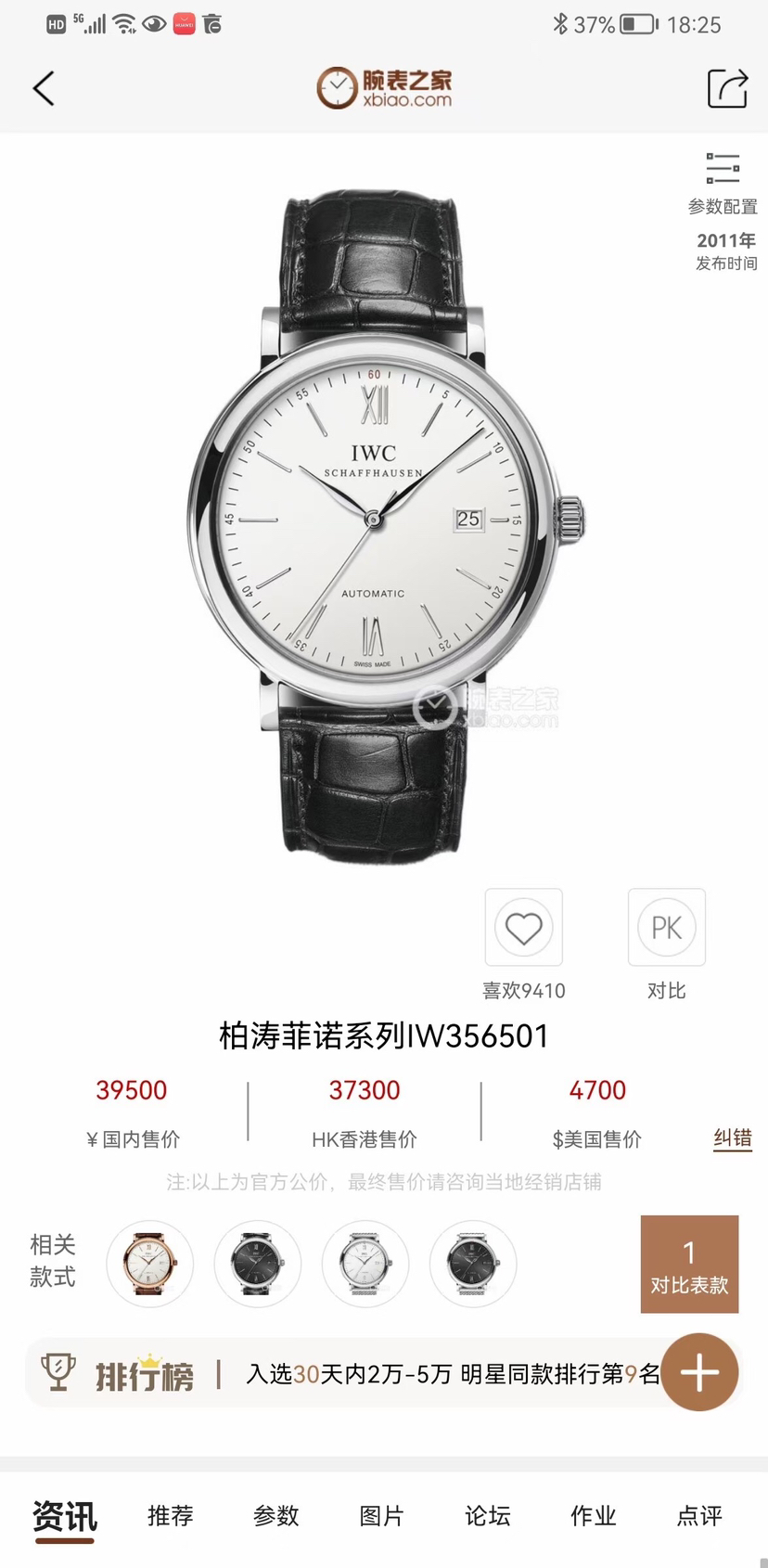Open the rose gold related watch
The image size is (768, 1568).
(149, 1264)
